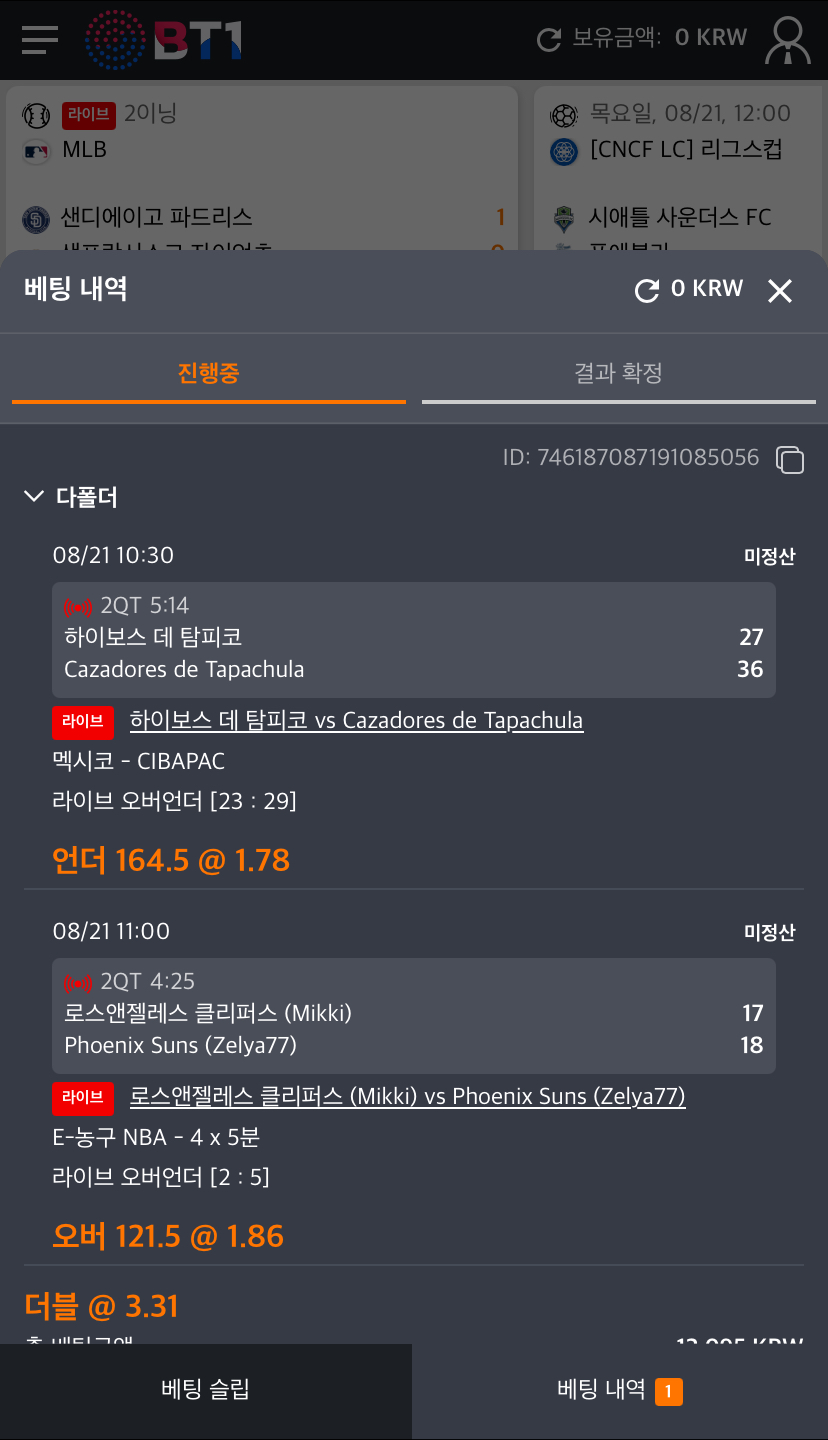Collapse the 다폴더 section
The height and width of the screenshot is (1440, 828).
click(x=34, y=497)
